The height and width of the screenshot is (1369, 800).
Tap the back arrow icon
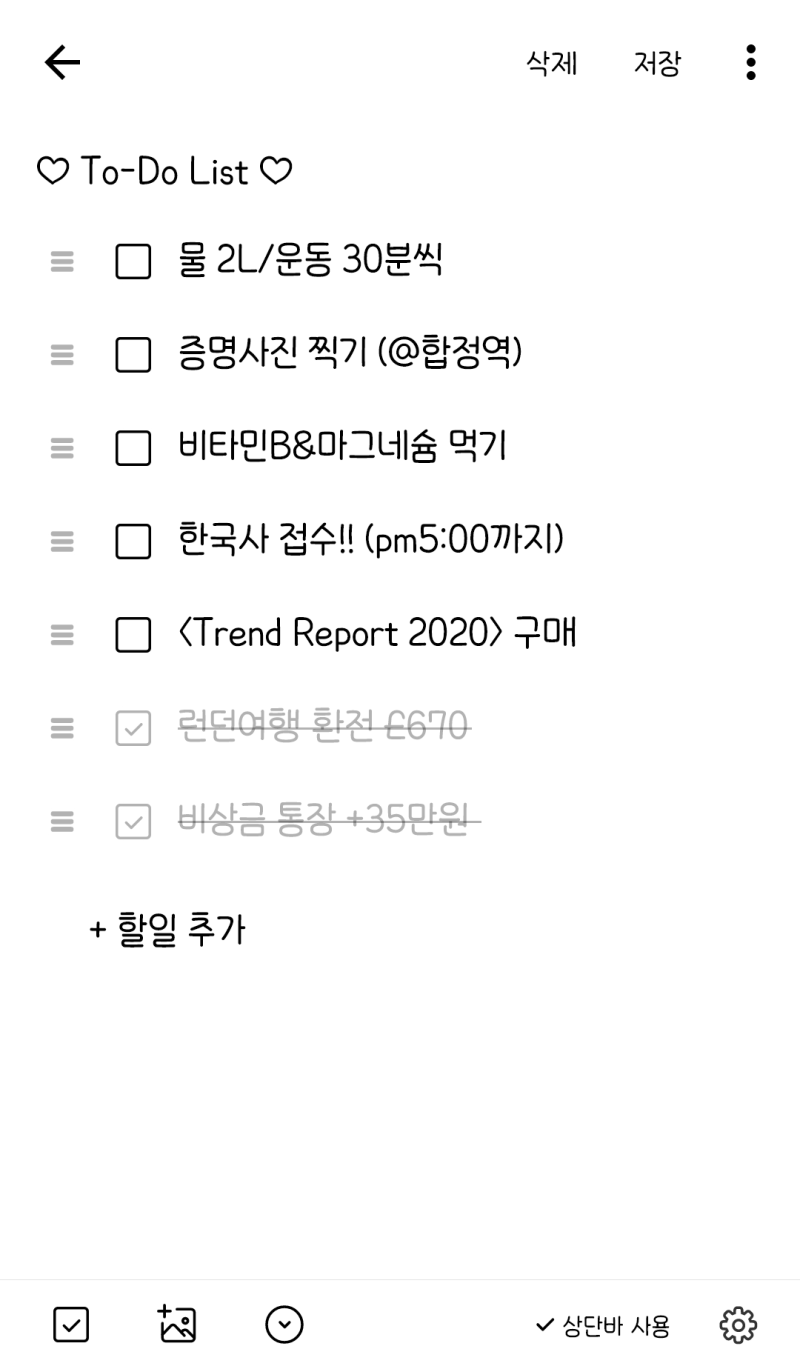62,62
